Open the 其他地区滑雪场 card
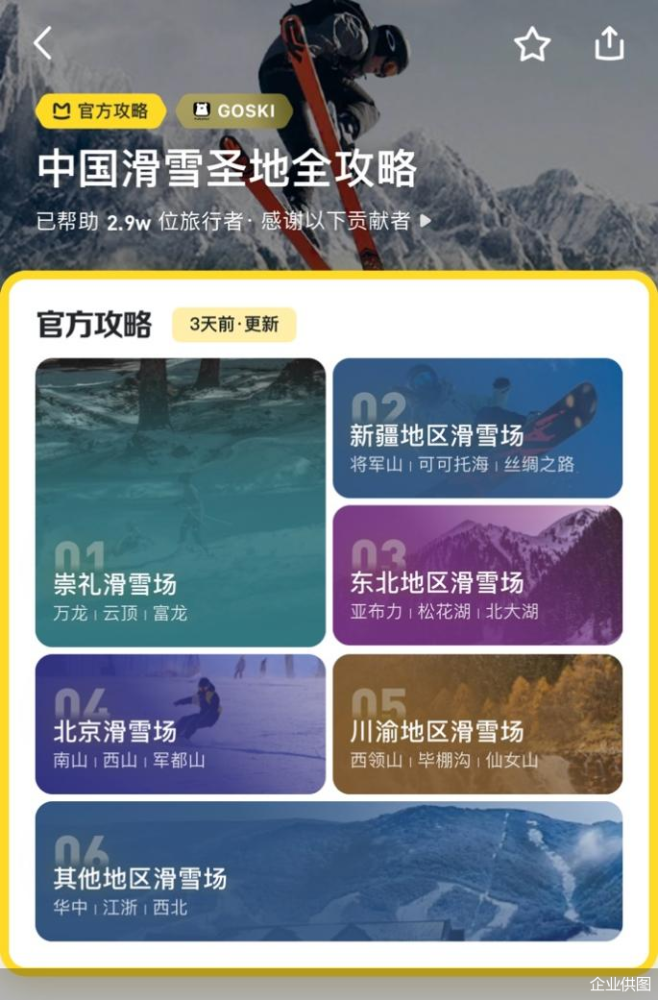 click(x=329, y=871)
